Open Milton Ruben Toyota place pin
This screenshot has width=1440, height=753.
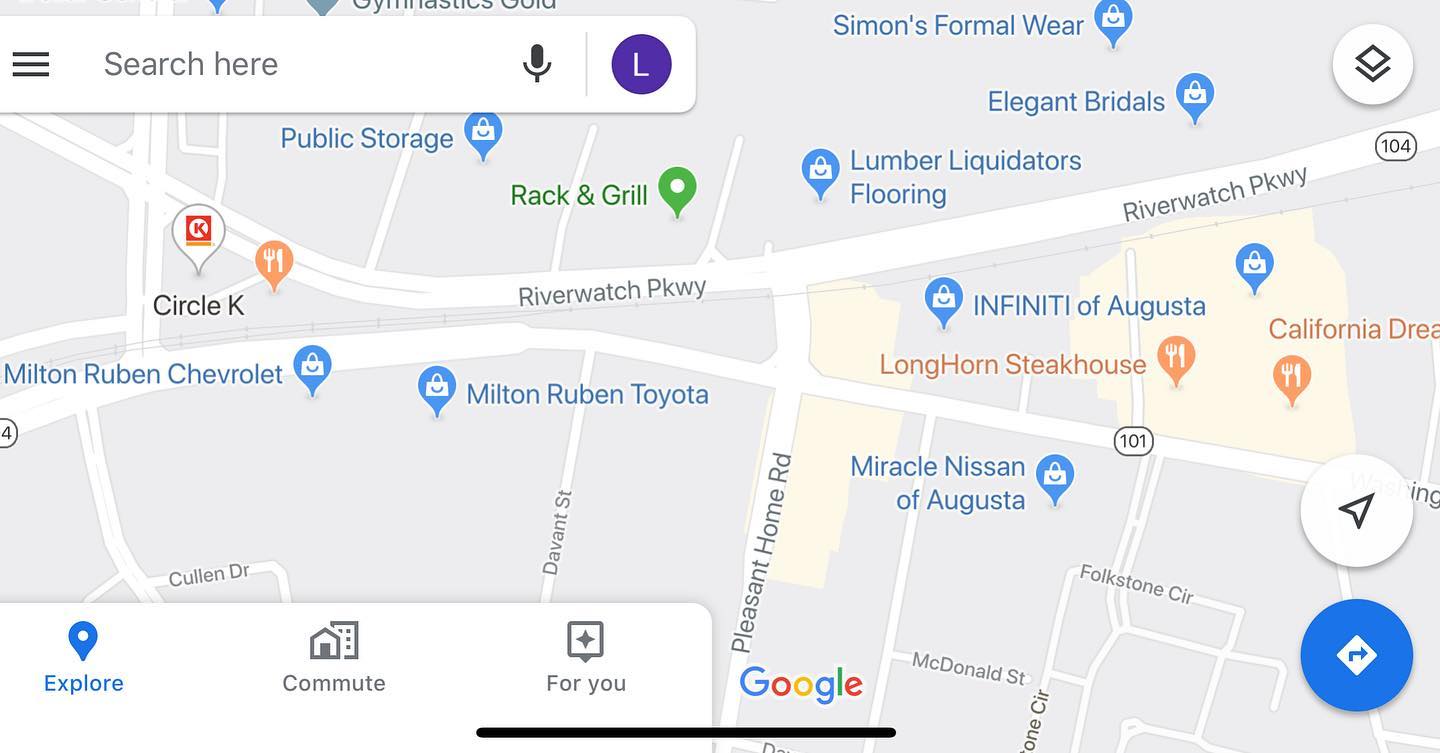click(436, 387)
